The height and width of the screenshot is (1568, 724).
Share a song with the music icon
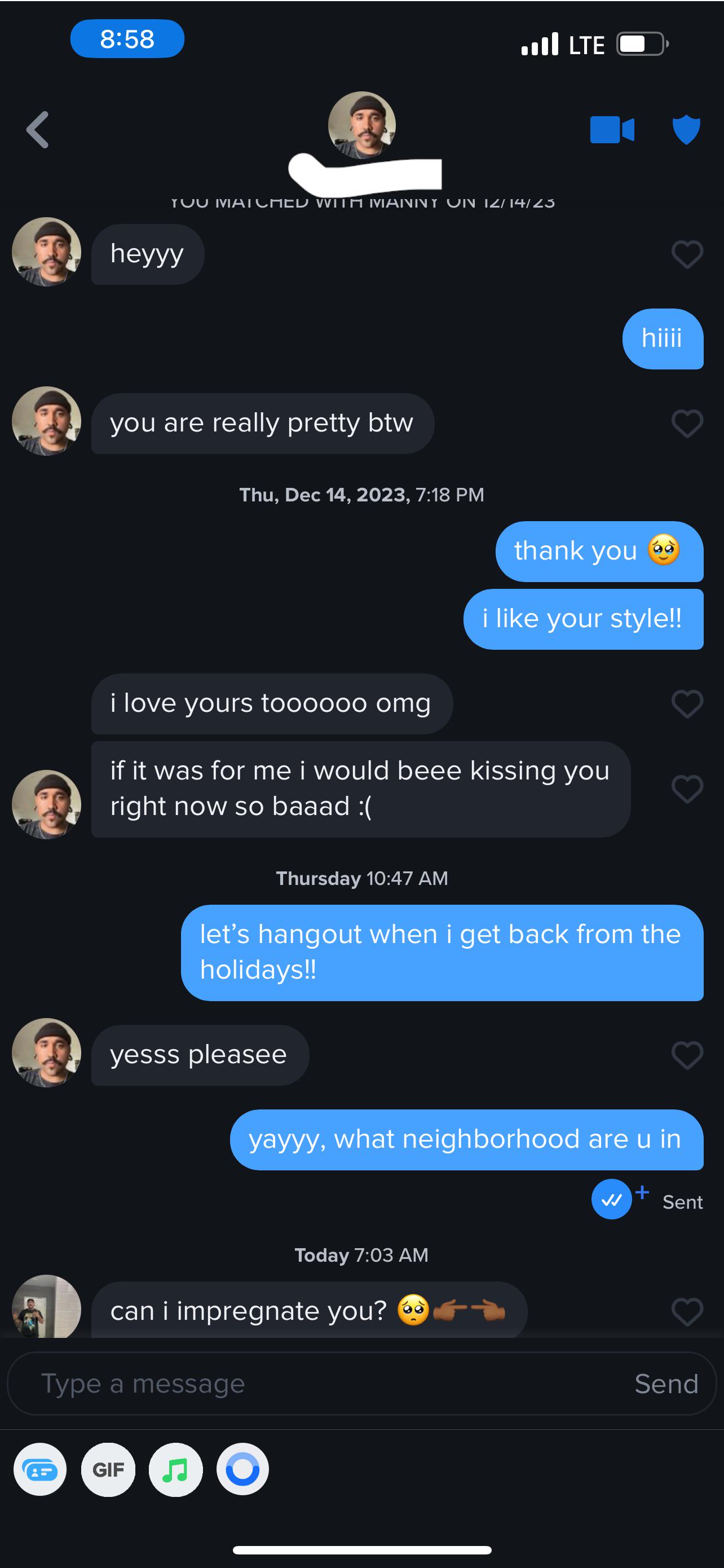tap(175, 1469)
